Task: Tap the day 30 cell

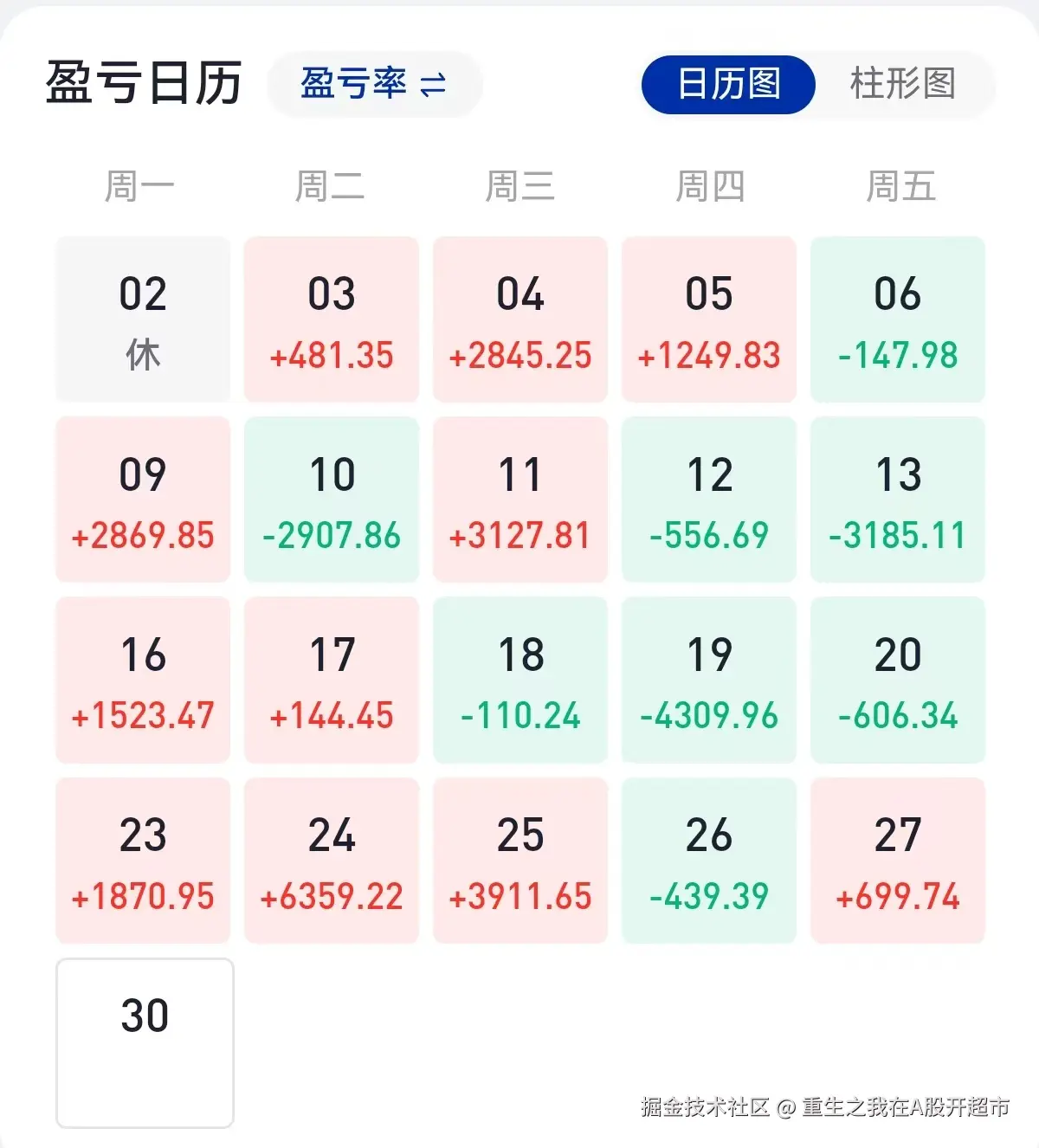Action: tap(145, 1042)
